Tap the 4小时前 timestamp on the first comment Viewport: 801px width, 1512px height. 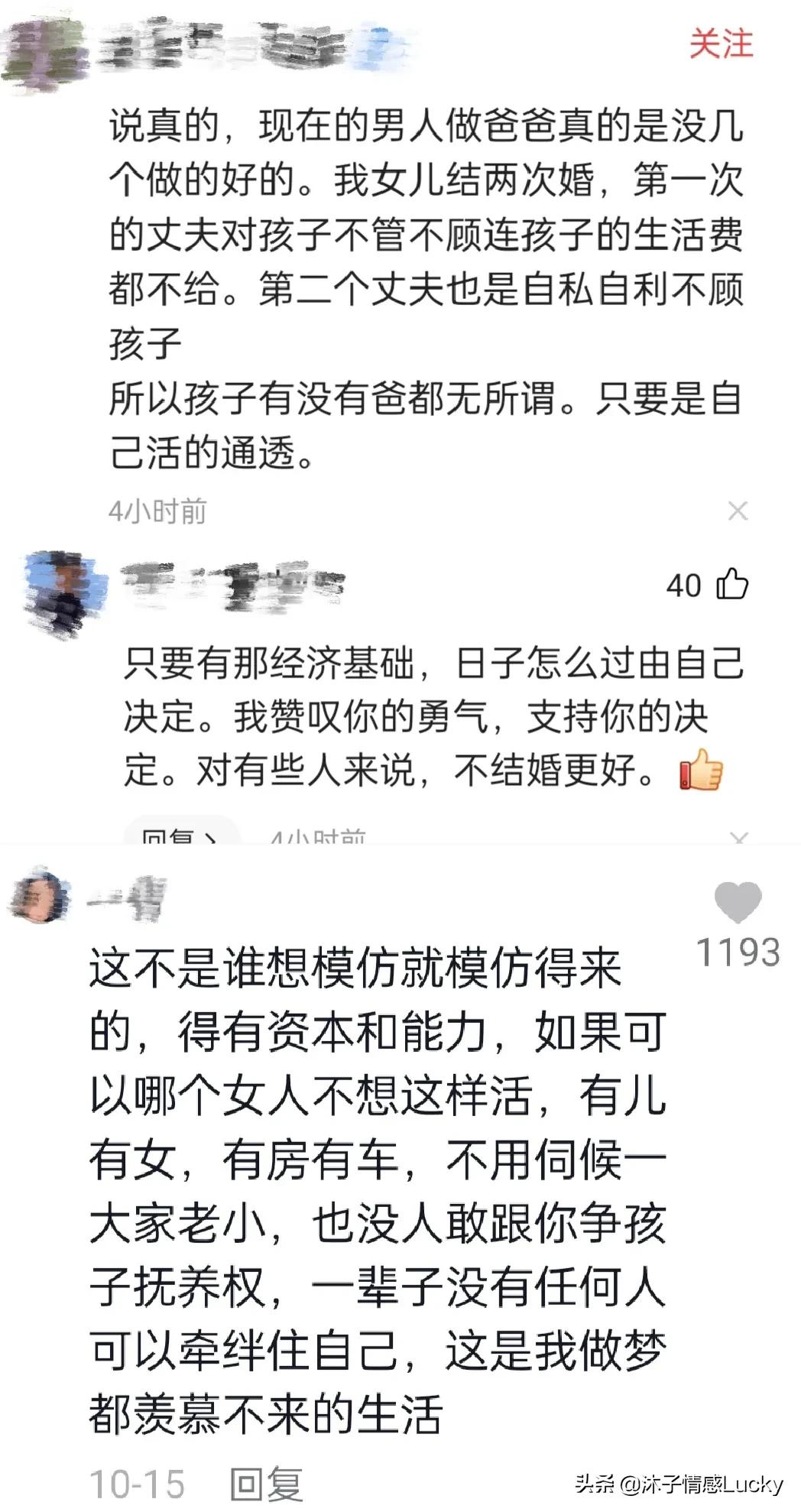(157, 511)
